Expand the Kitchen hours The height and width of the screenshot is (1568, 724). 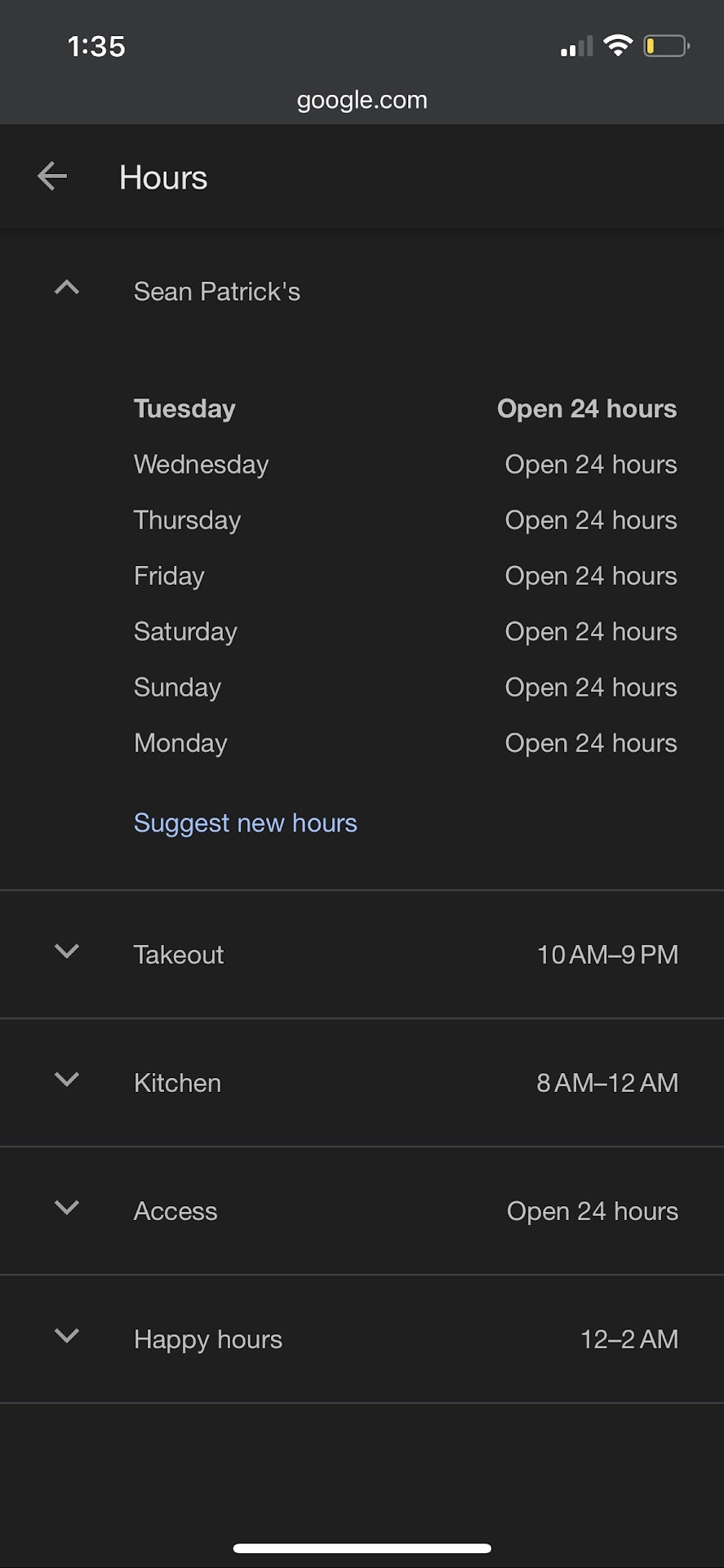point(67,1080)
